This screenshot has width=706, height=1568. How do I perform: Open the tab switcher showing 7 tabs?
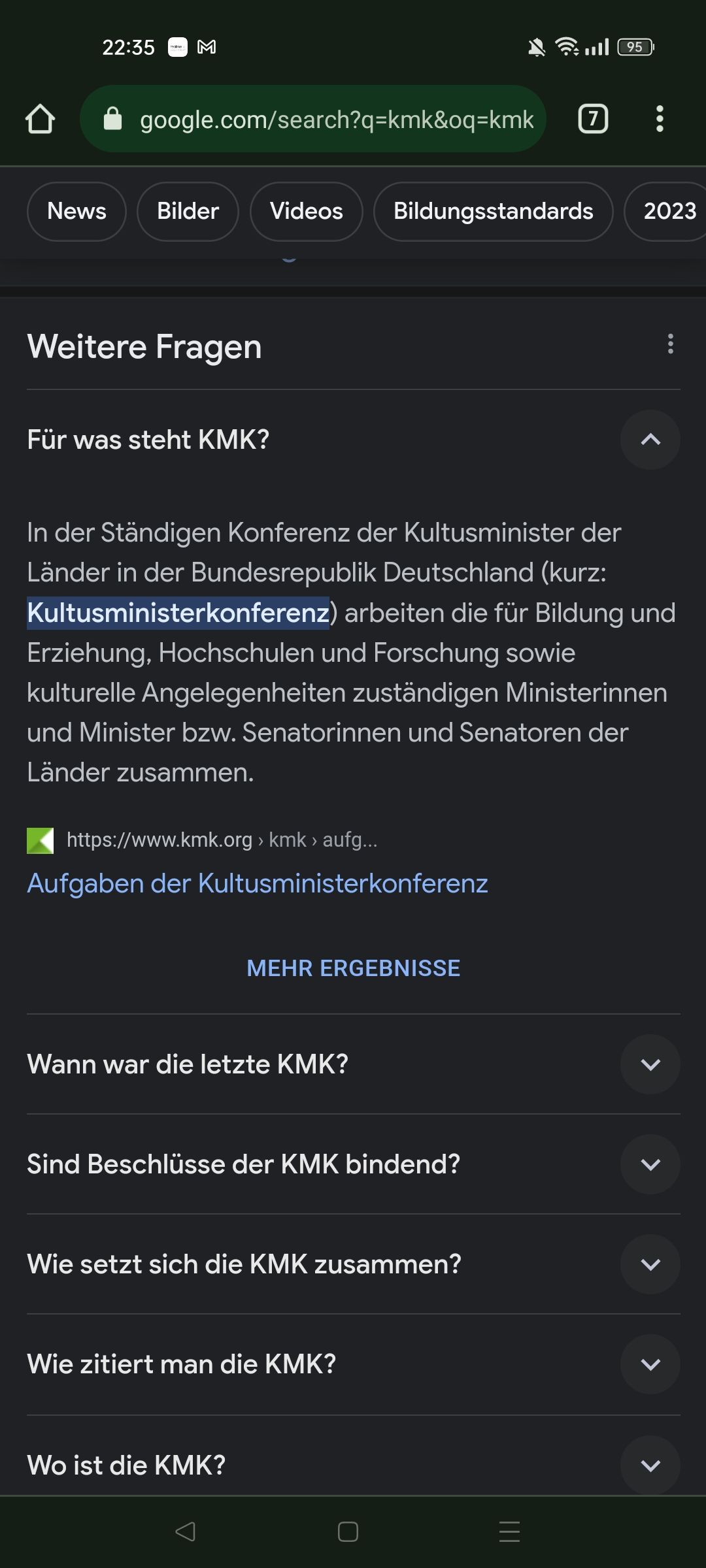click(593, 119)
